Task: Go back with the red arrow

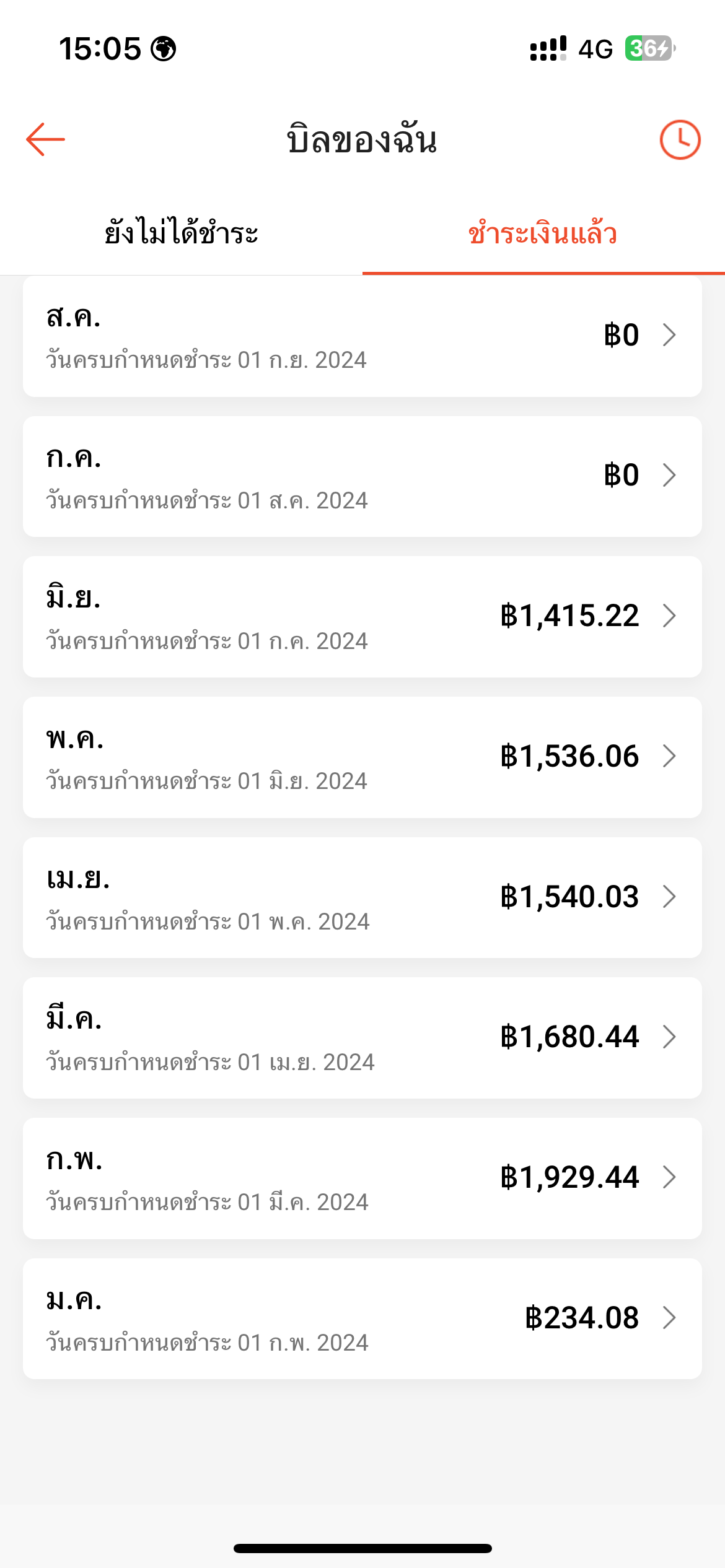Action: point(45,139)
